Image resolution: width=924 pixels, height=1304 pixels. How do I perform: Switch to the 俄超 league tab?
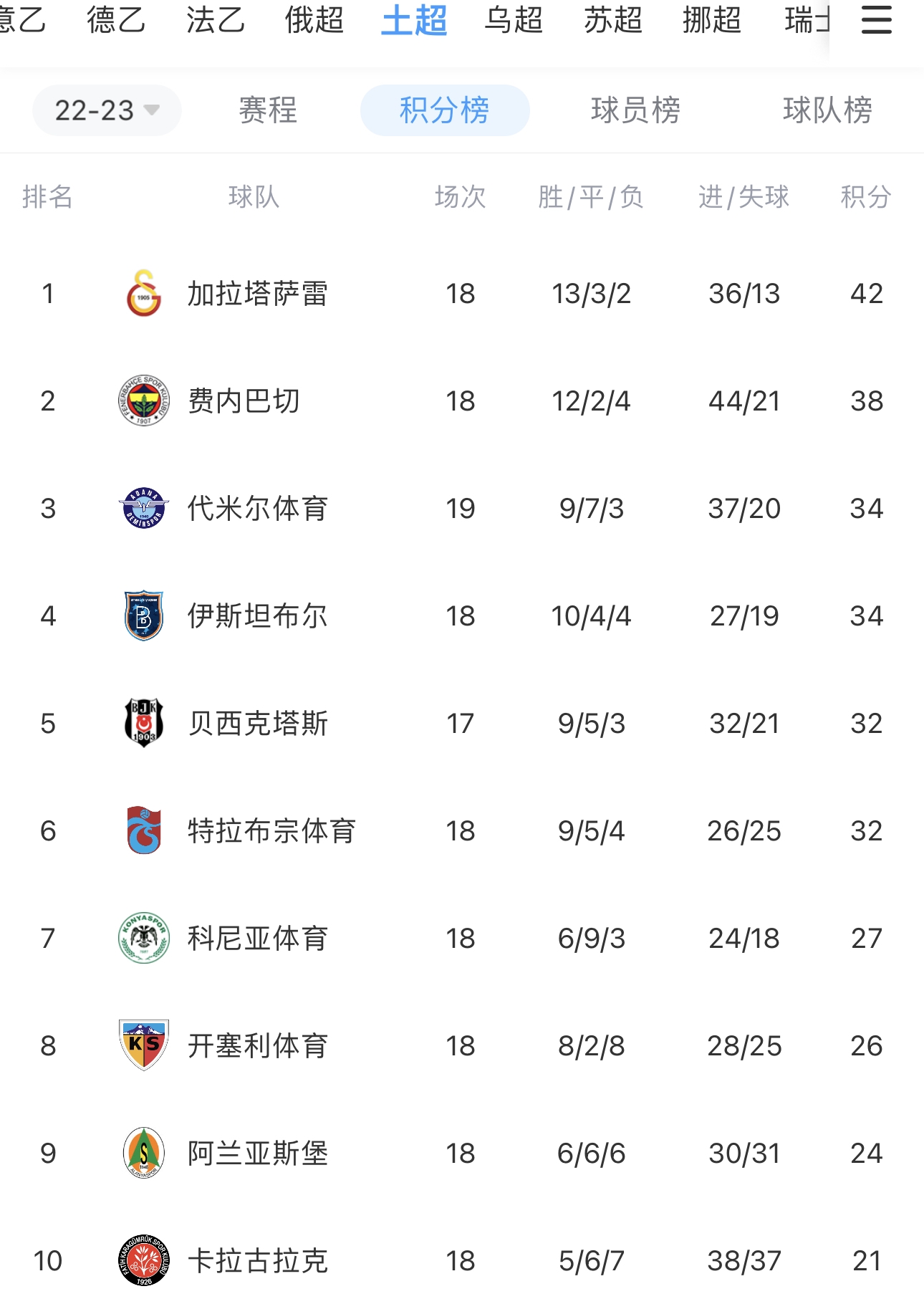click(314, 20)
